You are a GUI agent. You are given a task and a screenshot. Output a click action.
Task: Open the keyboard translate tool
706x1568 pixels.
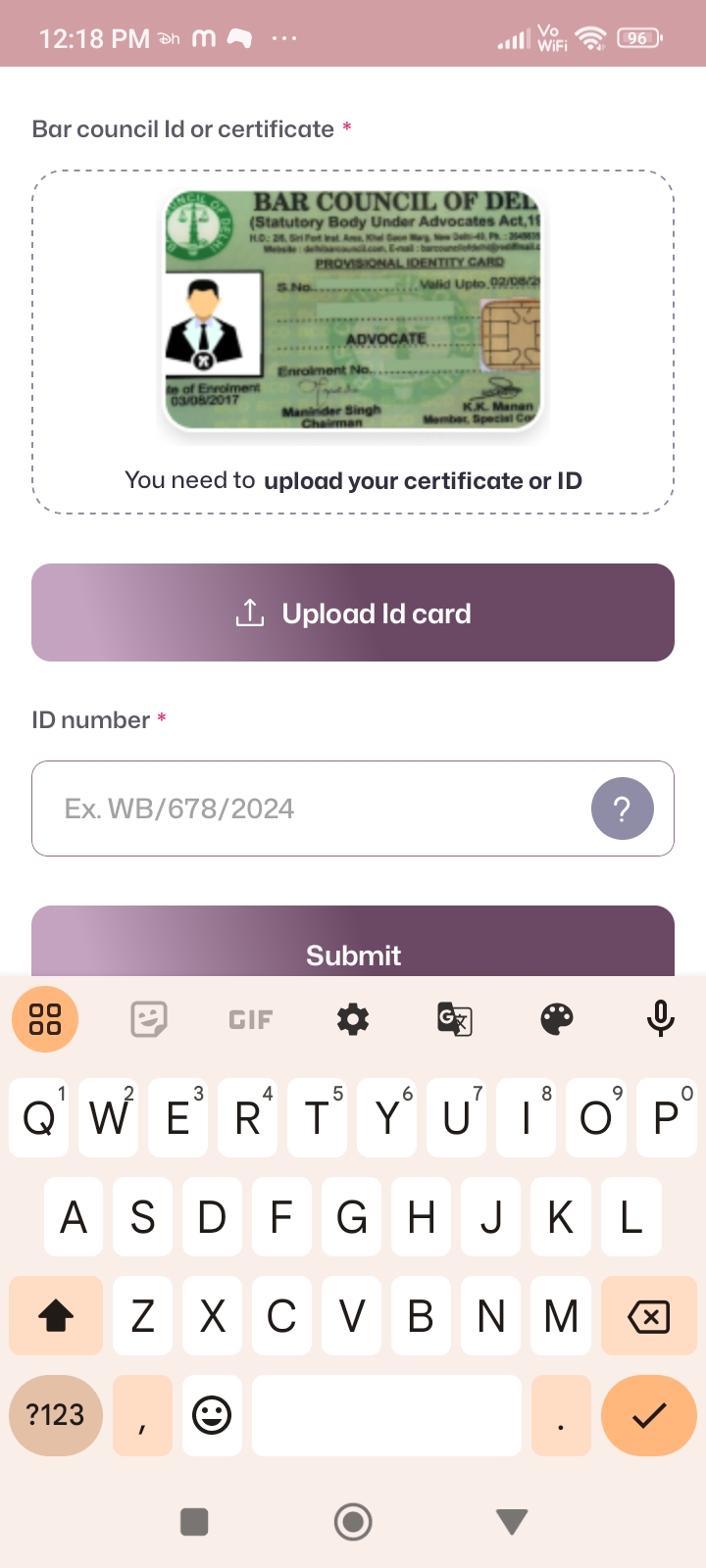455,1019
